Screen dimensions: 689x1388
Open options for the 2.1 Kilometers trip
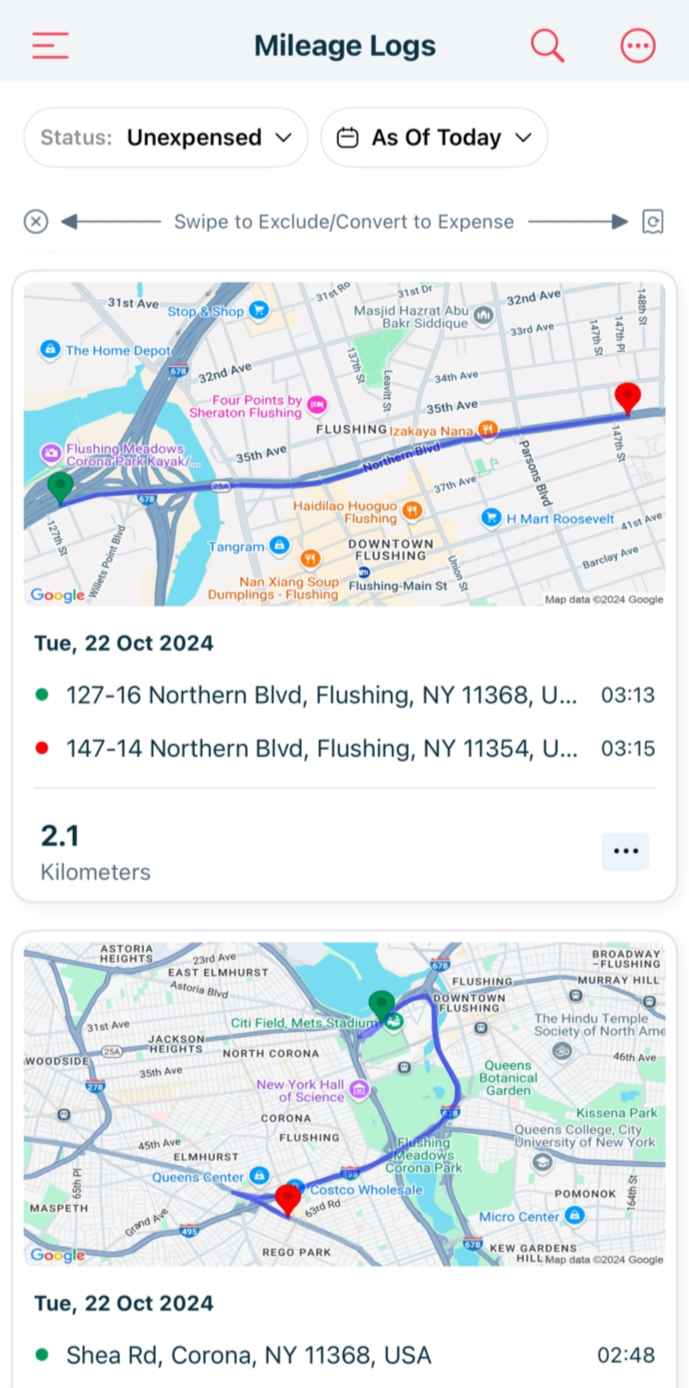tap(625, 851)
